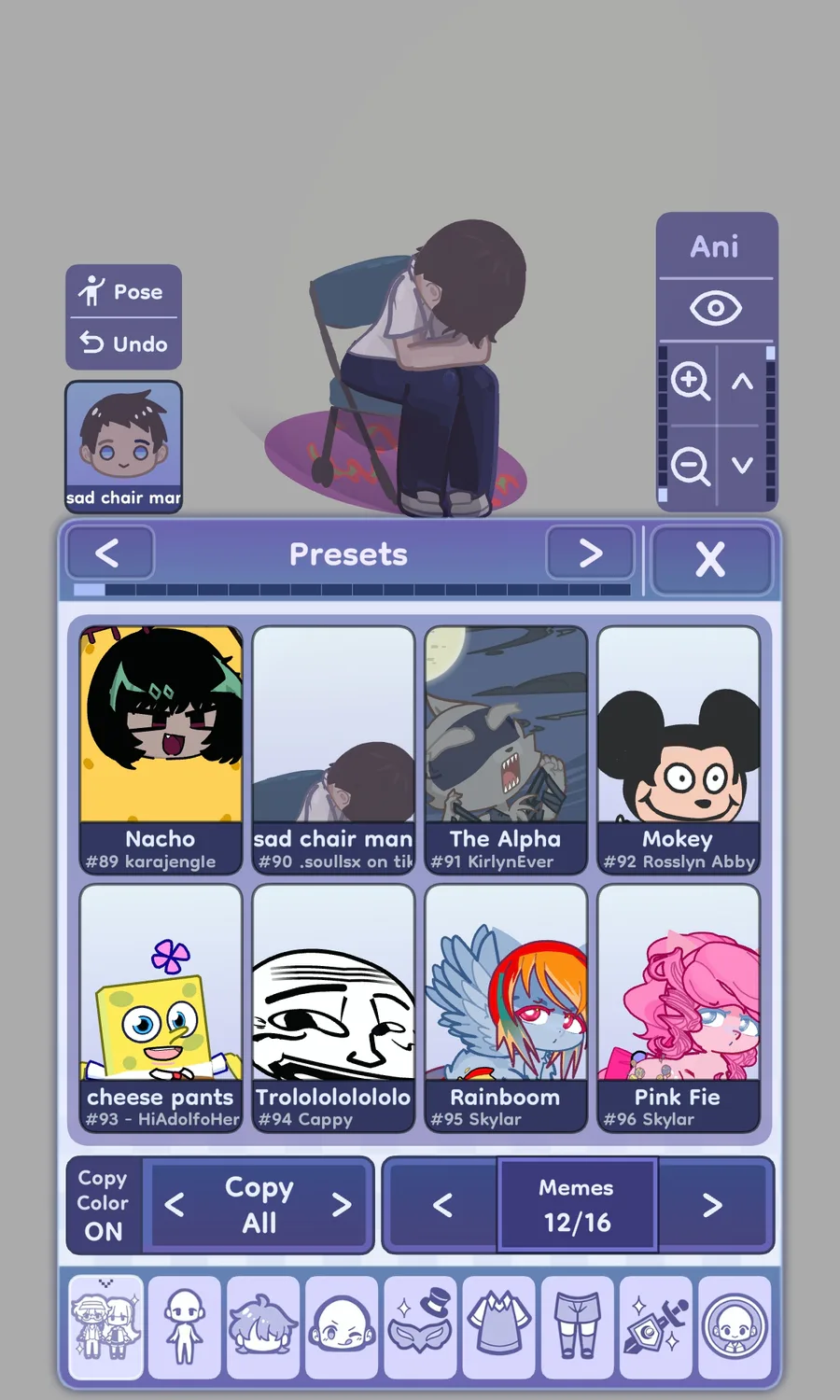Choose the Mokey preset

click(x=679, y=749)
